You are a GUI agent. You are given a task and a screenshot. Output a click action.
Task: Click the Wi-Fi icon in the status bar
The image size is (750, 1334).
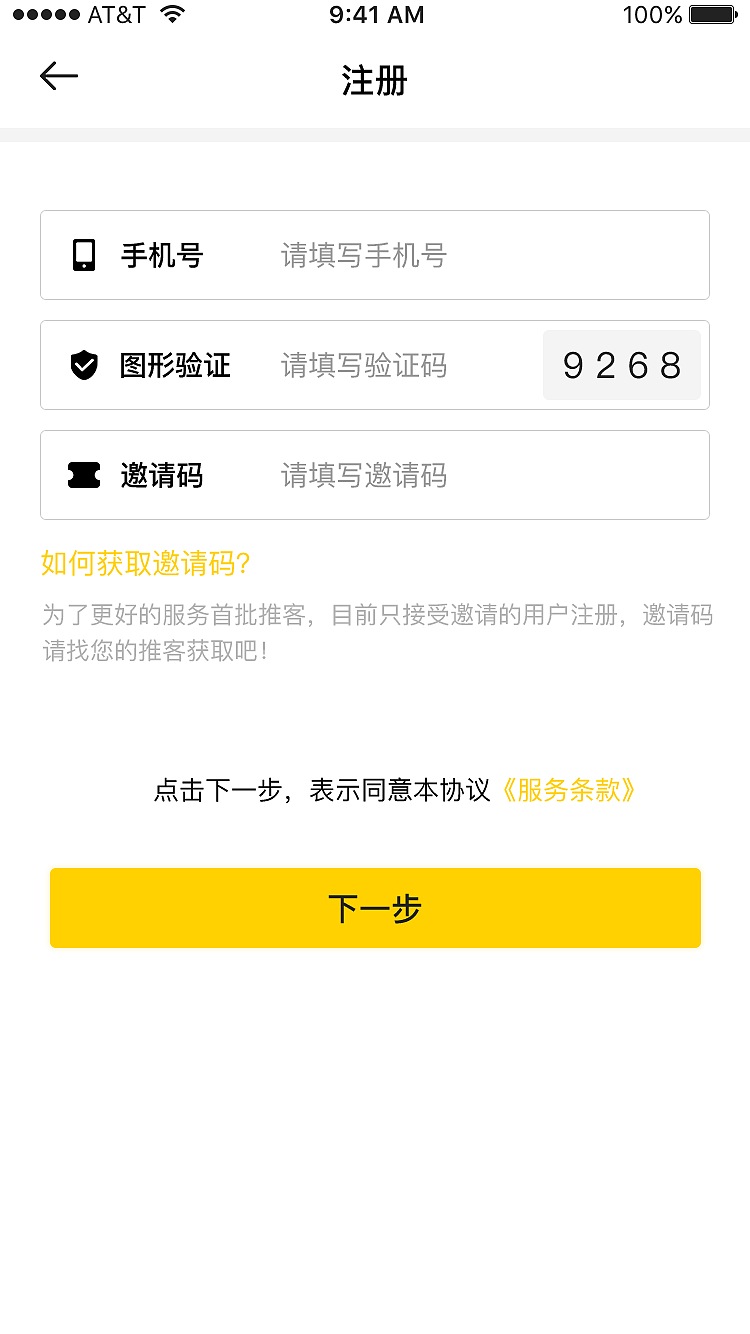173,14
